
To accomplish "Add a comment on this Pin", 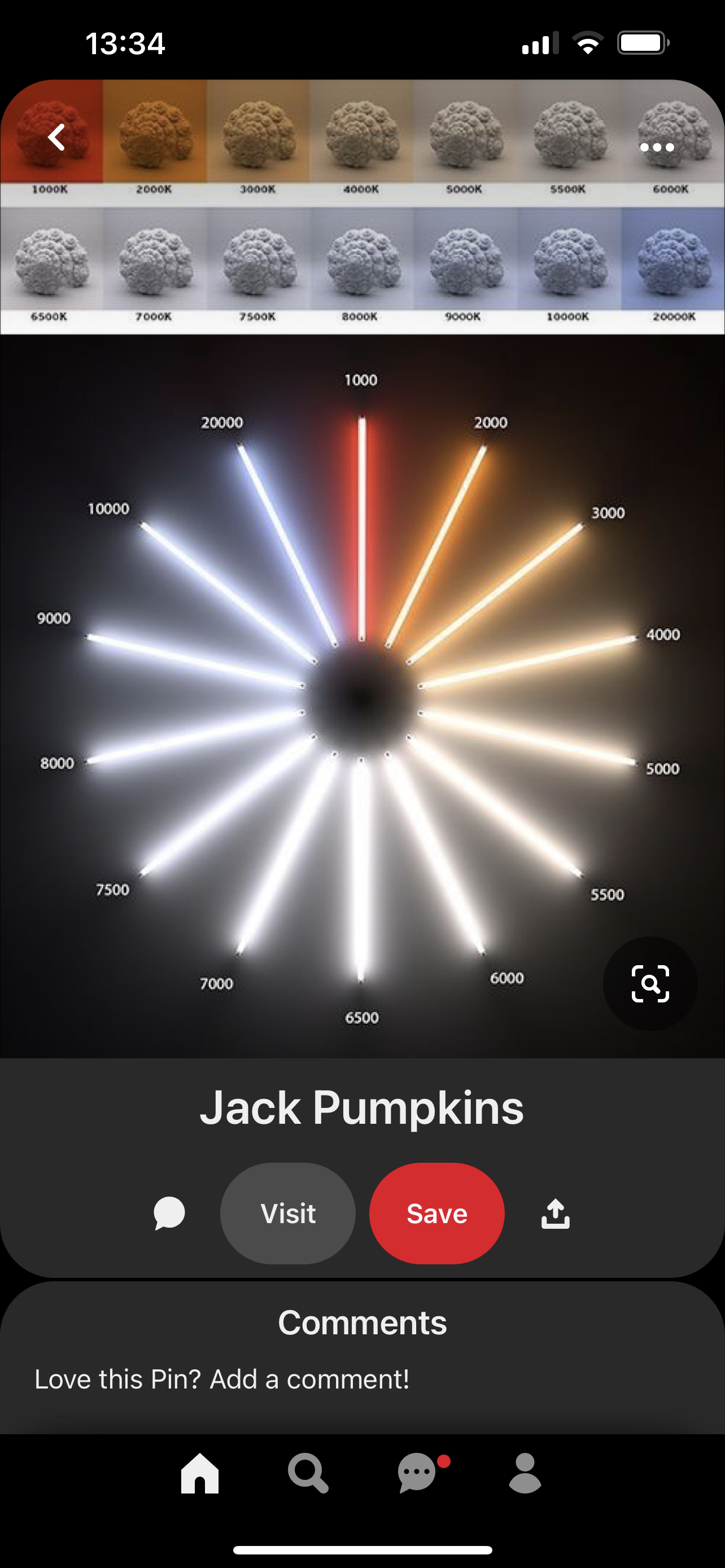I will 221,1379.
